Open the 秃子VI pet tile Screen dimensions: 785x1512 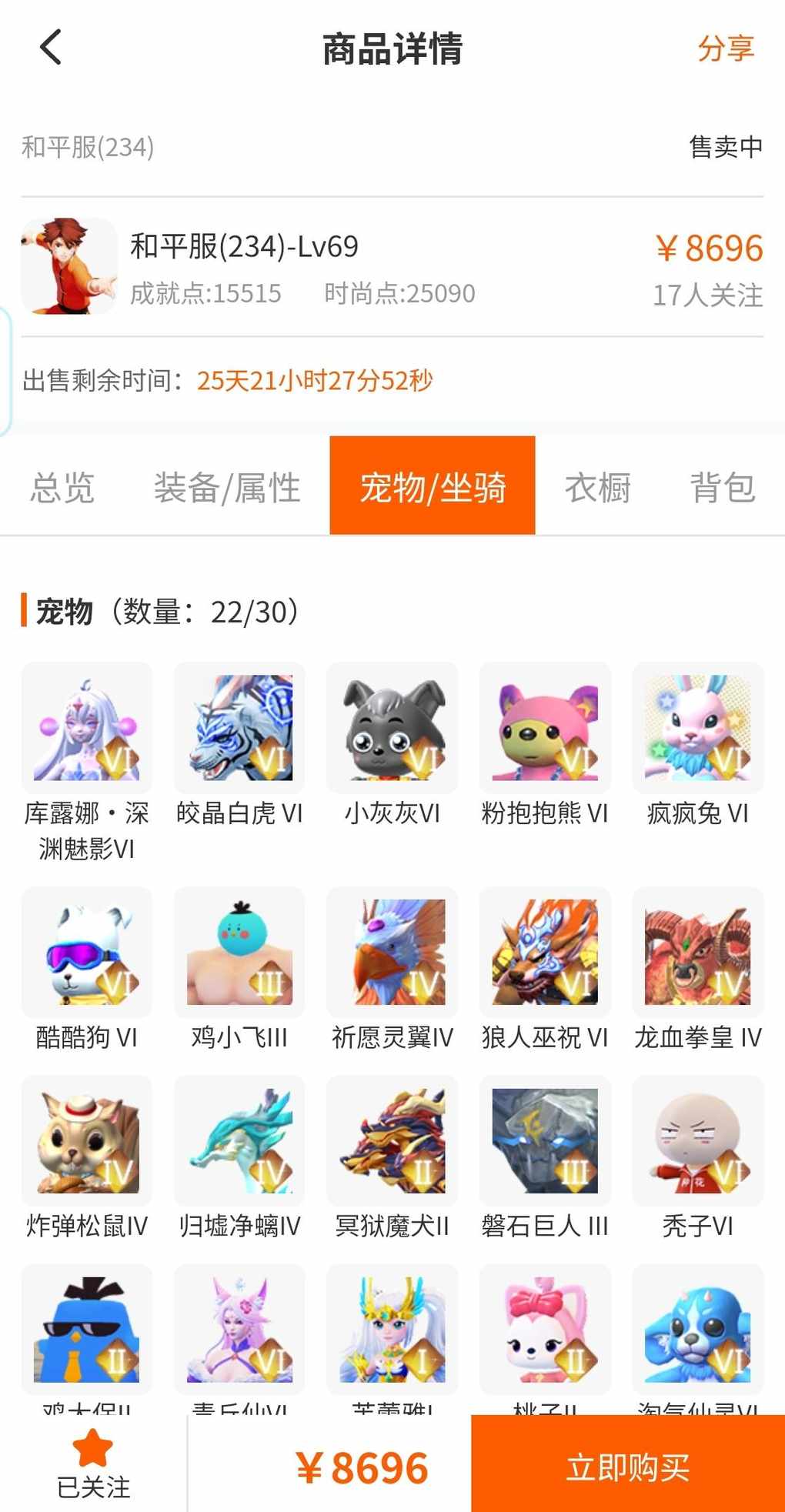tap(697, 1141)
